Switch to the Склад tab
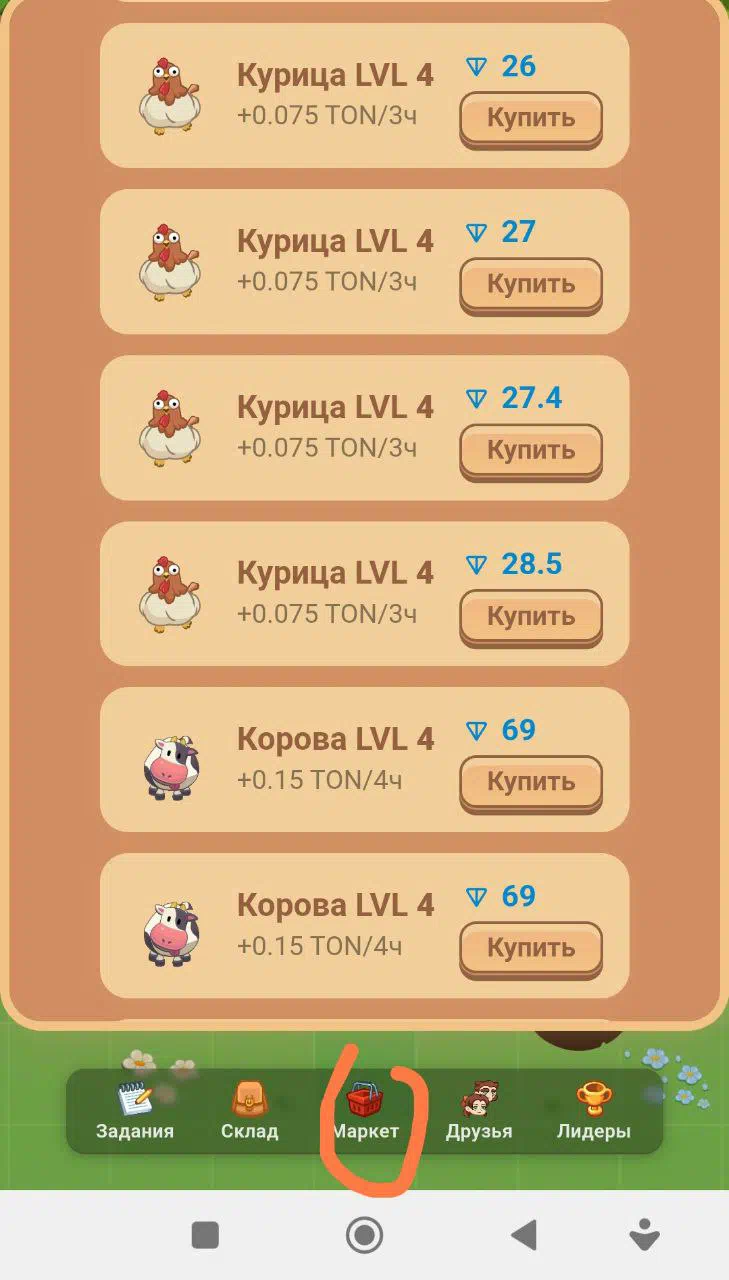 coord(249,1112)
